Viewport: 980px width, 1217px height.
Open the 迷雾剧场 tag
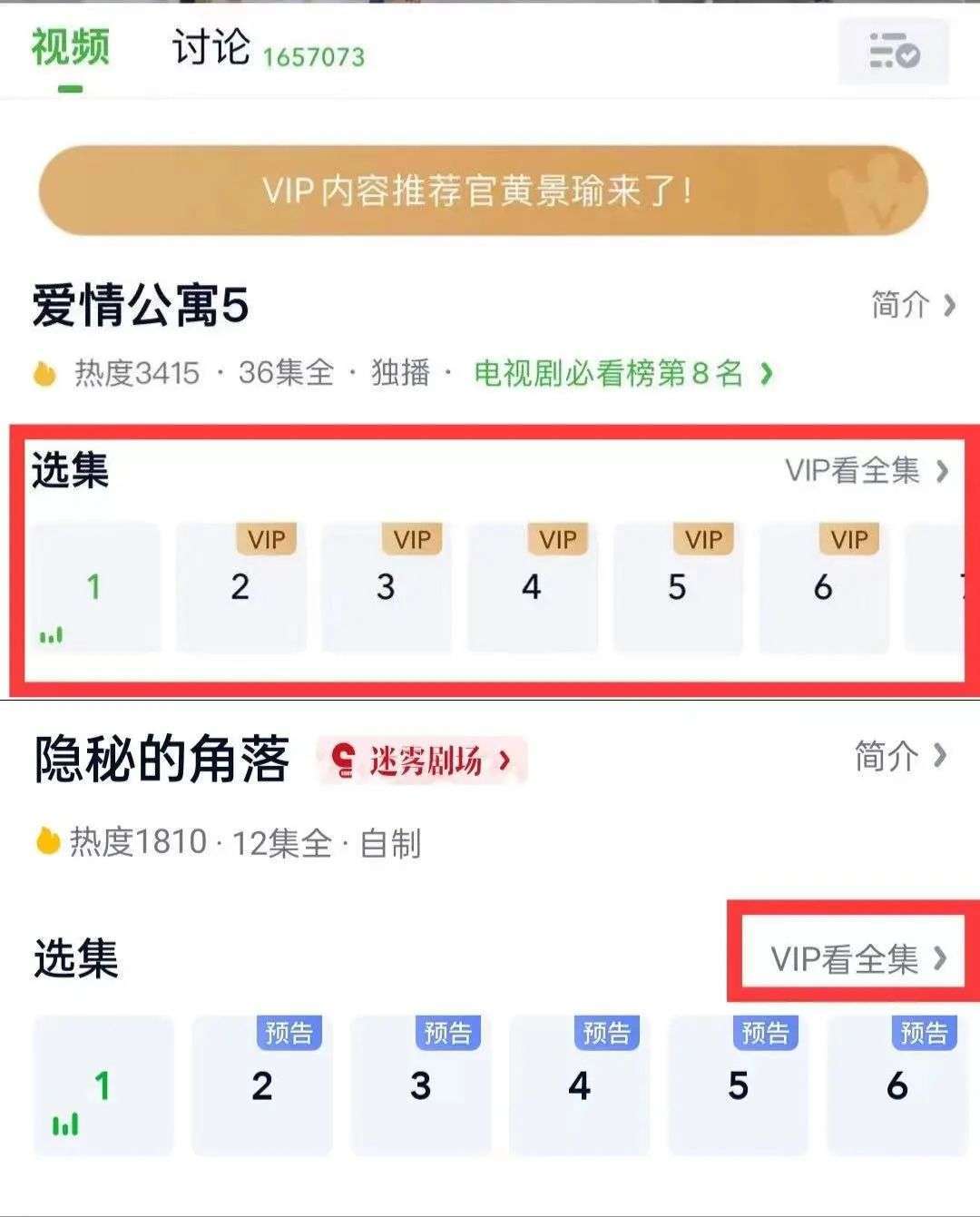point(422,761)
